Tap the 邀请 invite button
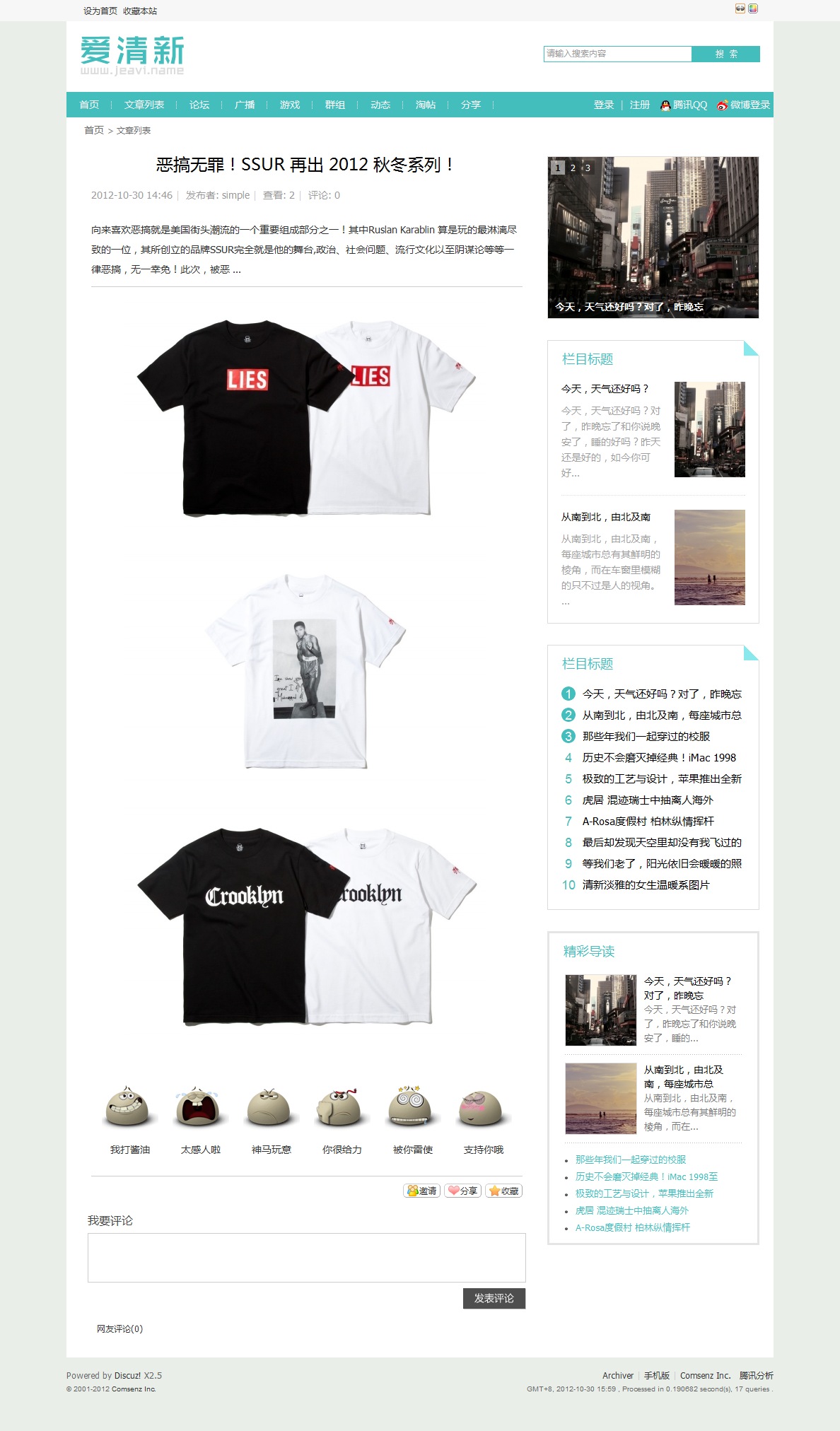 click(422, 1191)
